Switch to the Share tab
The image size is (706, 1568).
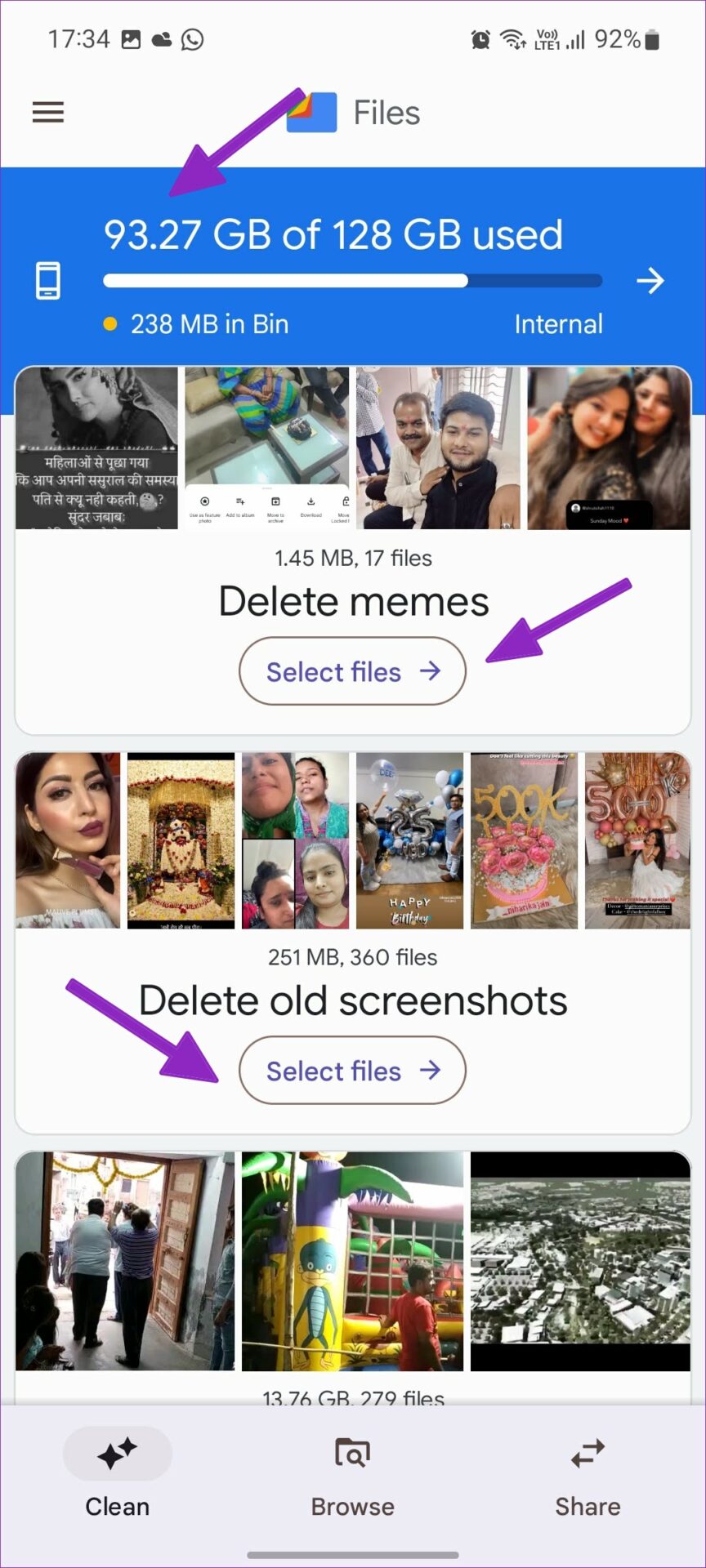coord(588,1475)
